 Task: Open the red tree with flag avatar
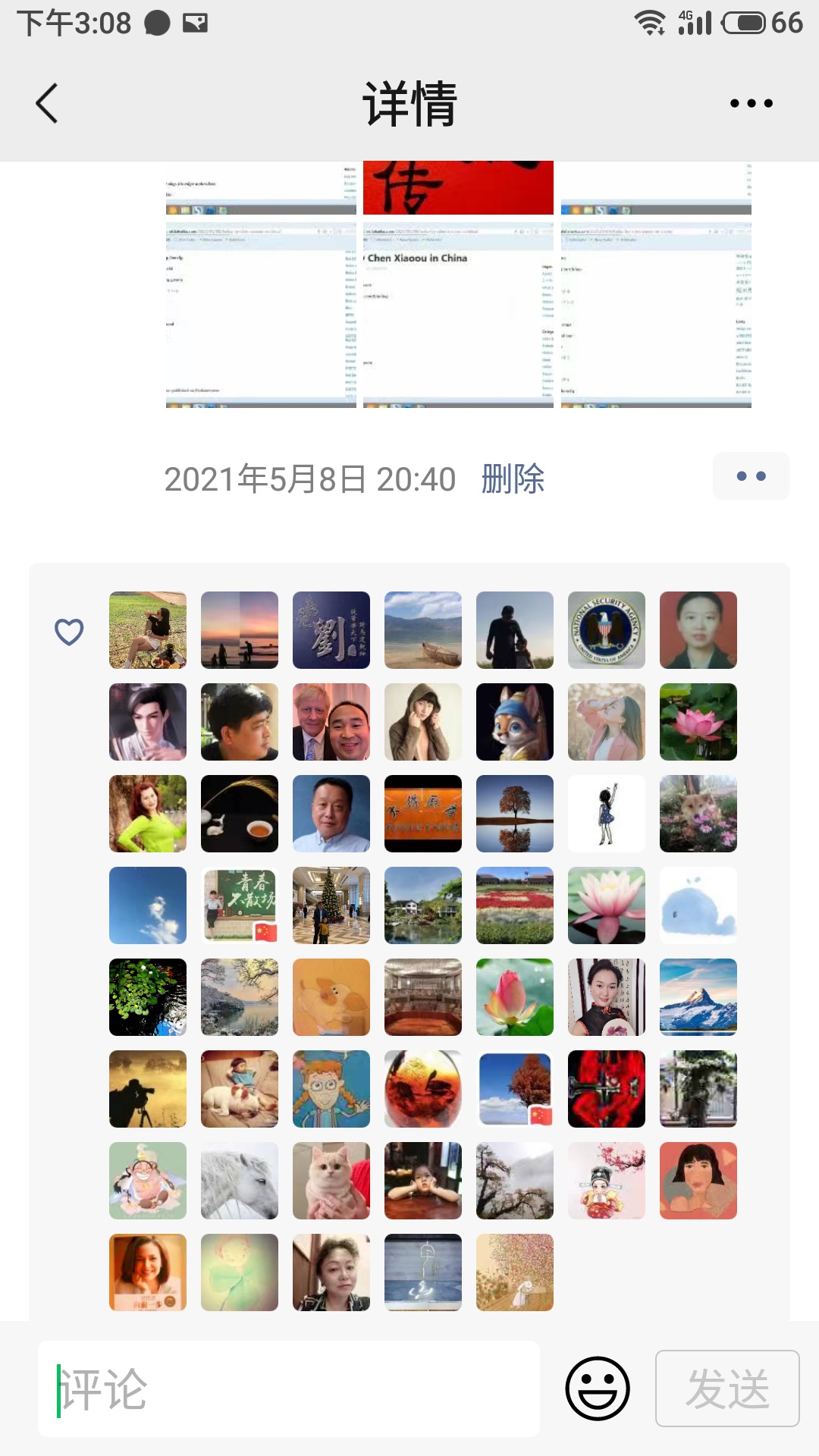[515, 1089]
